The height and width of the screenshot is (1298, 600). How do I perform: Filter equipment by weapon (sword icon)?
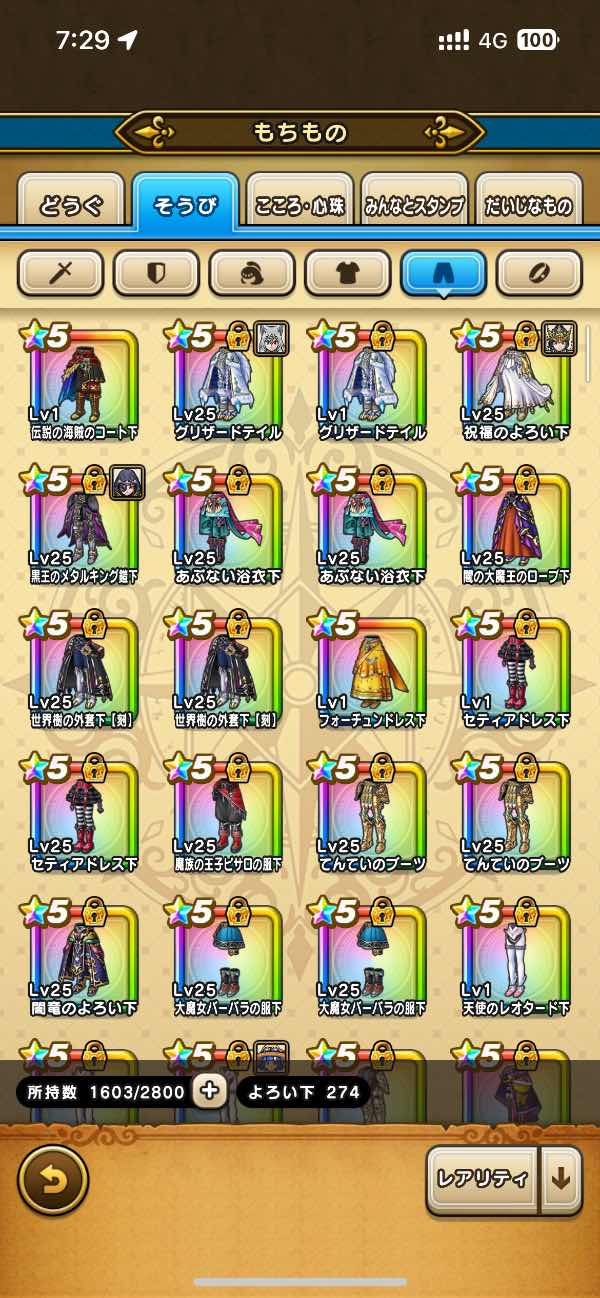tap(60, 273)
